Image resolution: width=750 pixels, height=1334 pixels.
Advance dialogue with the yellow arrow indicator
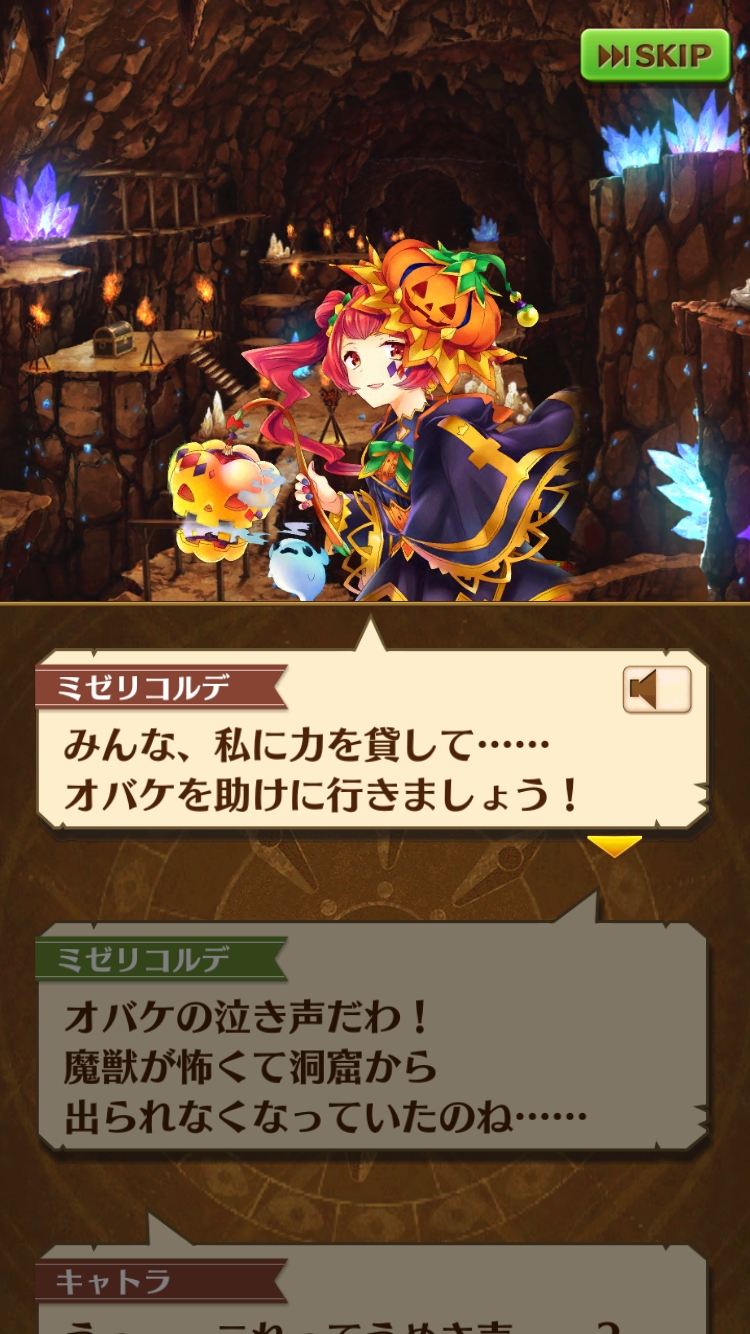(613, 846)
